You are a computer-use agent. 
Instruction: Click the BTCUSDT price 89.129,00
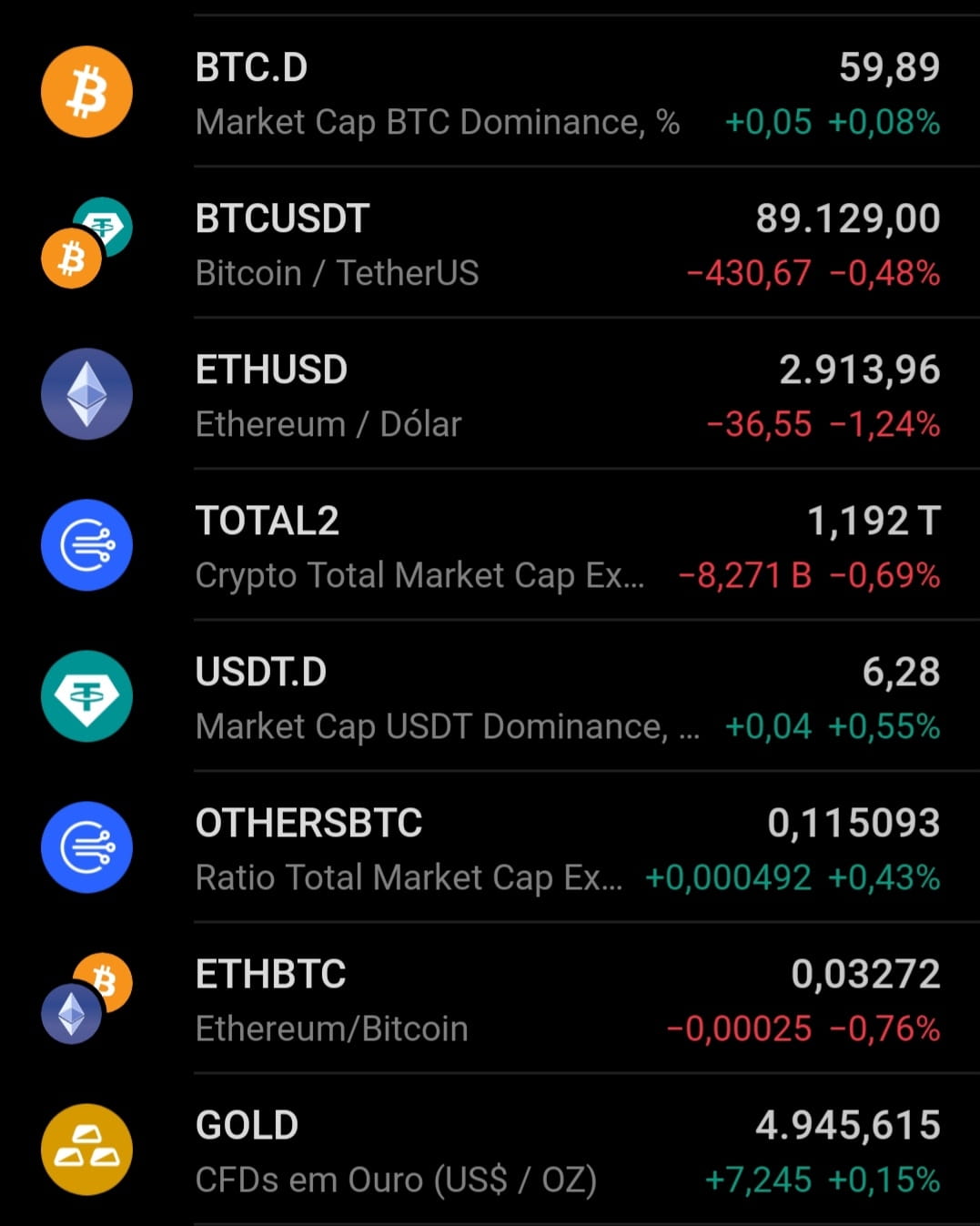pos(848,218)
